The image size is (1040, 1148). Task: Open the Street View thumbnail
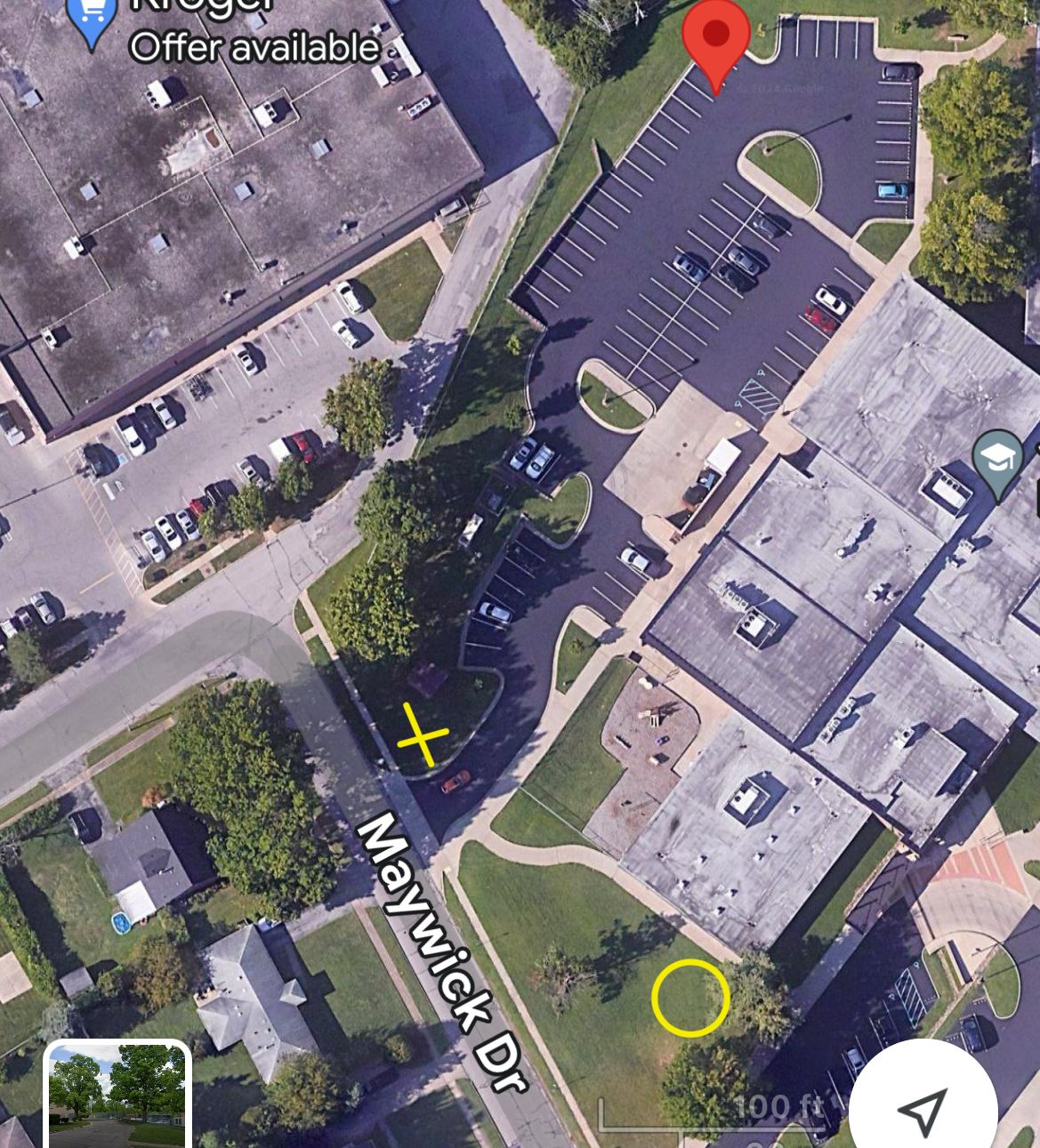117,1096
